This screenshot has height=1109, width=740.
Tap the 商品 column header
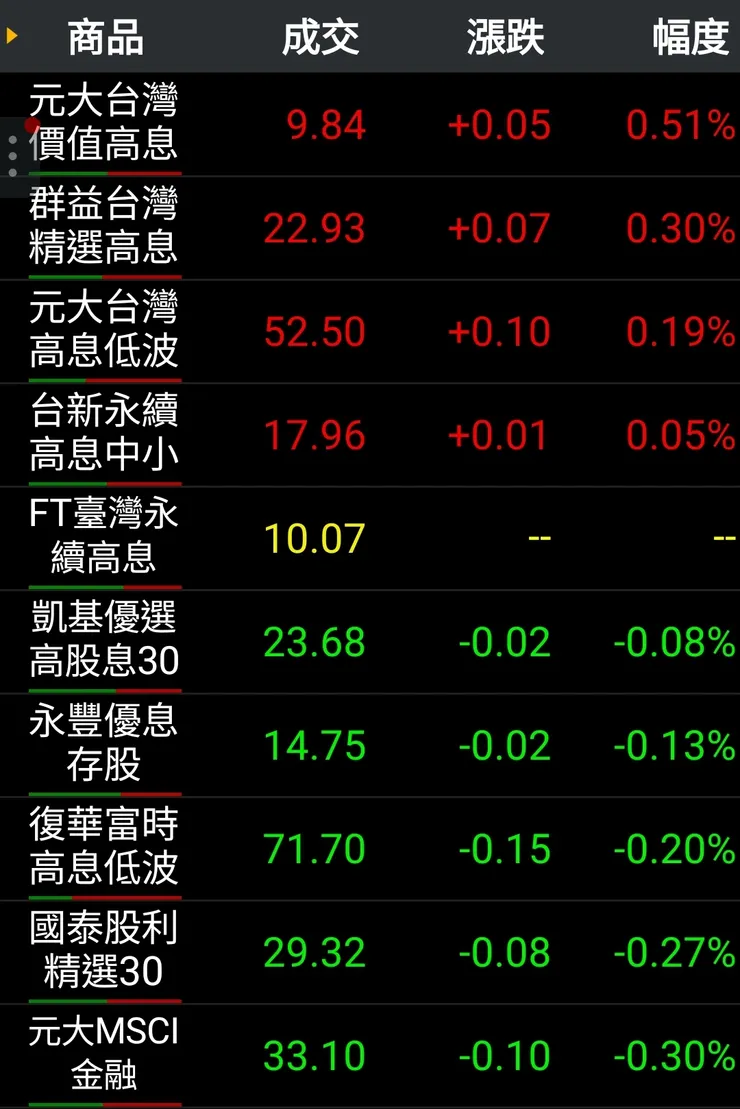[105, 38]
